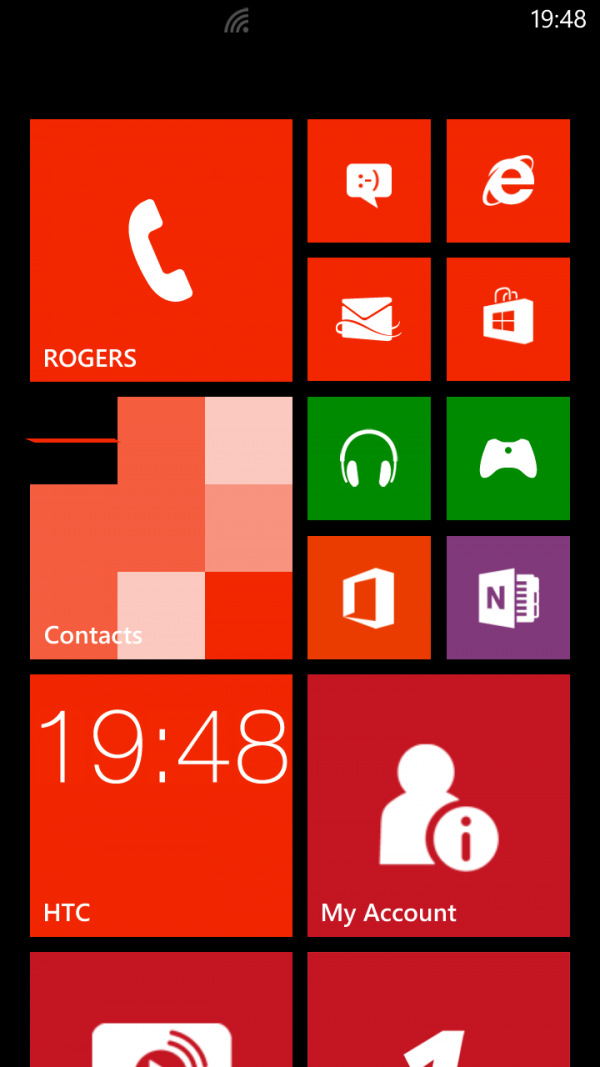Open the Windows Store tile
Viewport: 600px width, 1067px height.
pos(508,320)
